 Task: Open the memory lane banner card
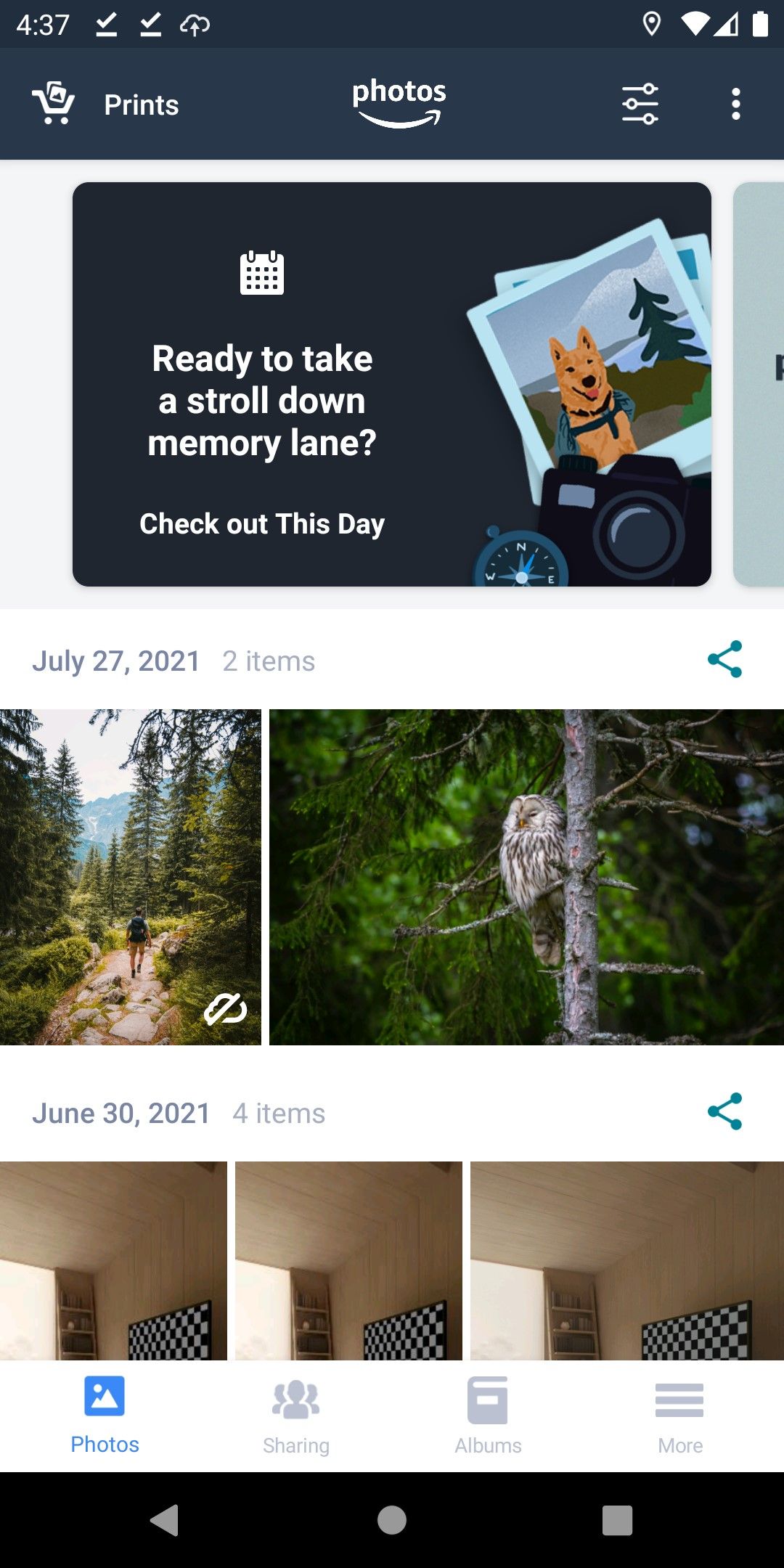point(392,383)
